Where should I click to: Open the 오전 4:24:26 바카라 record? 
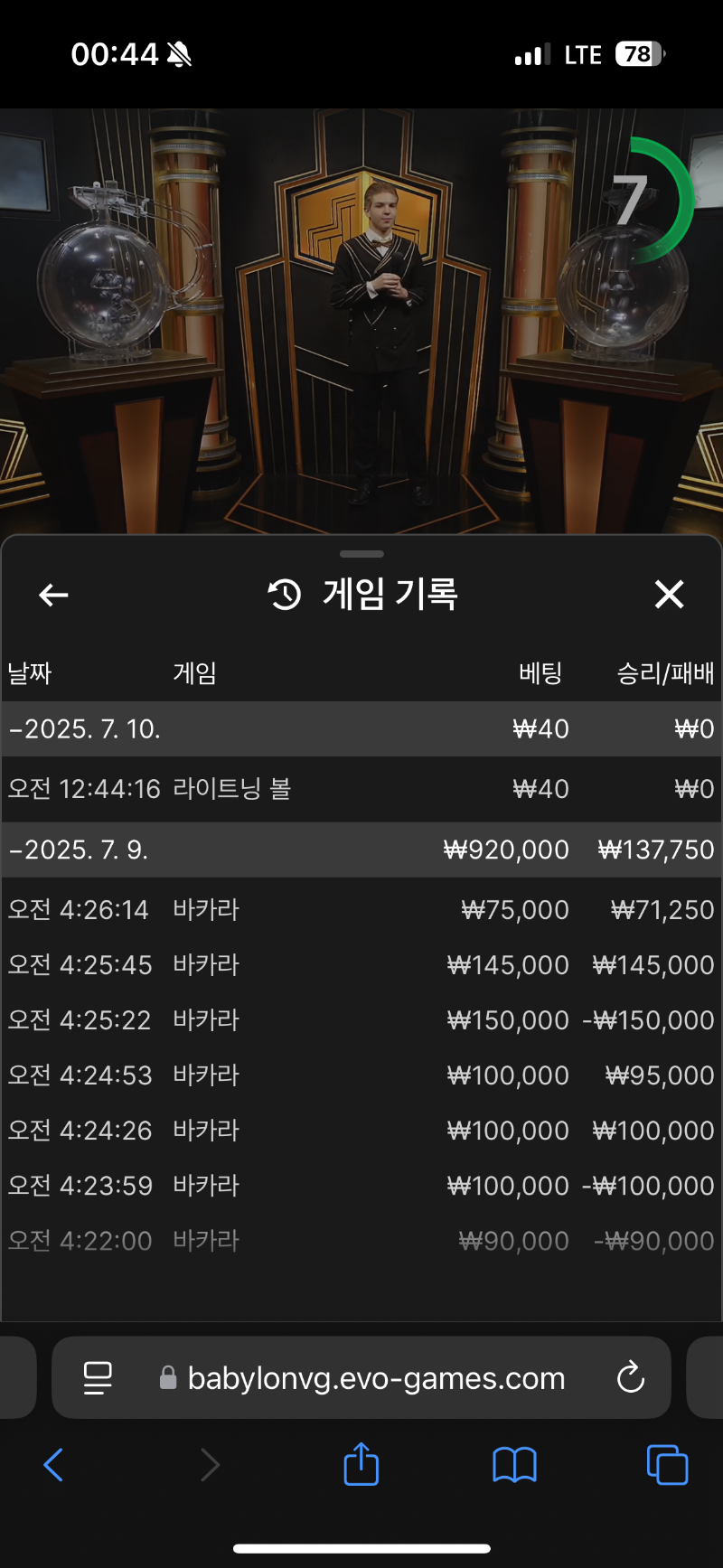click(x=361, y=1130)
